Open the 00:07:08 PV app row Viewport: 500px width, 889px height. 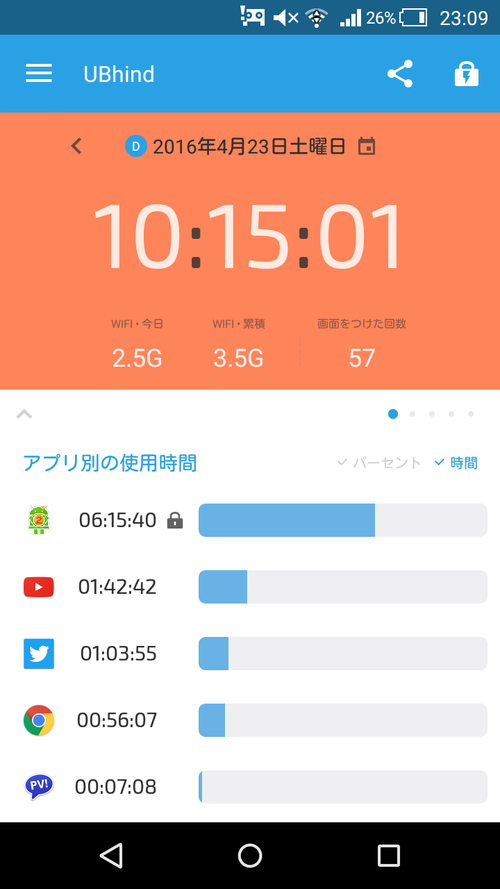pyautogui.click(x=255, y=787)
